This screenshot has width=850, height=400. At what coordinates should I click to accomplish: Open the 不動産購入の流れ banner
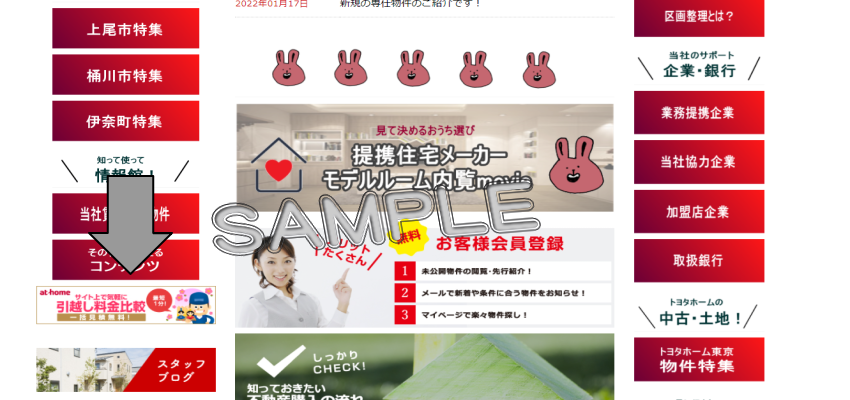pos(424,367)
